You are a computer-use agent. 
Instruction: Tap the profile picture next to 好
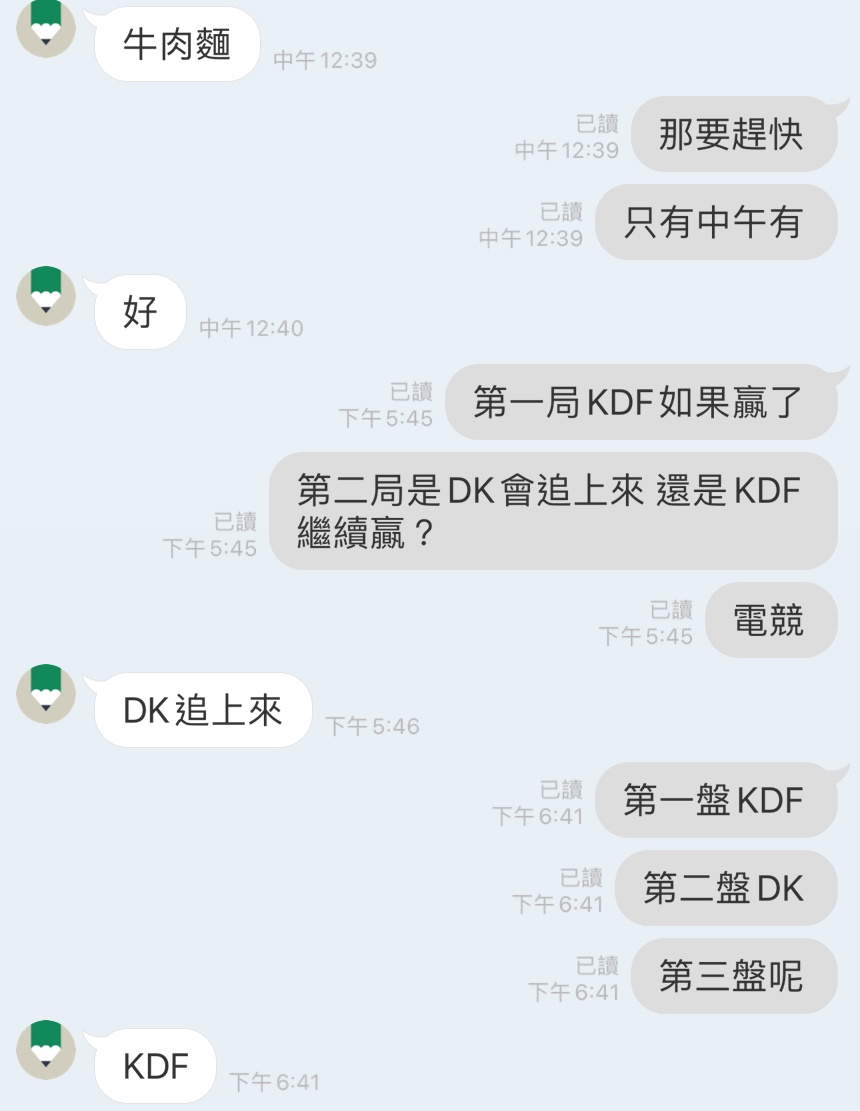click(46, 296)
